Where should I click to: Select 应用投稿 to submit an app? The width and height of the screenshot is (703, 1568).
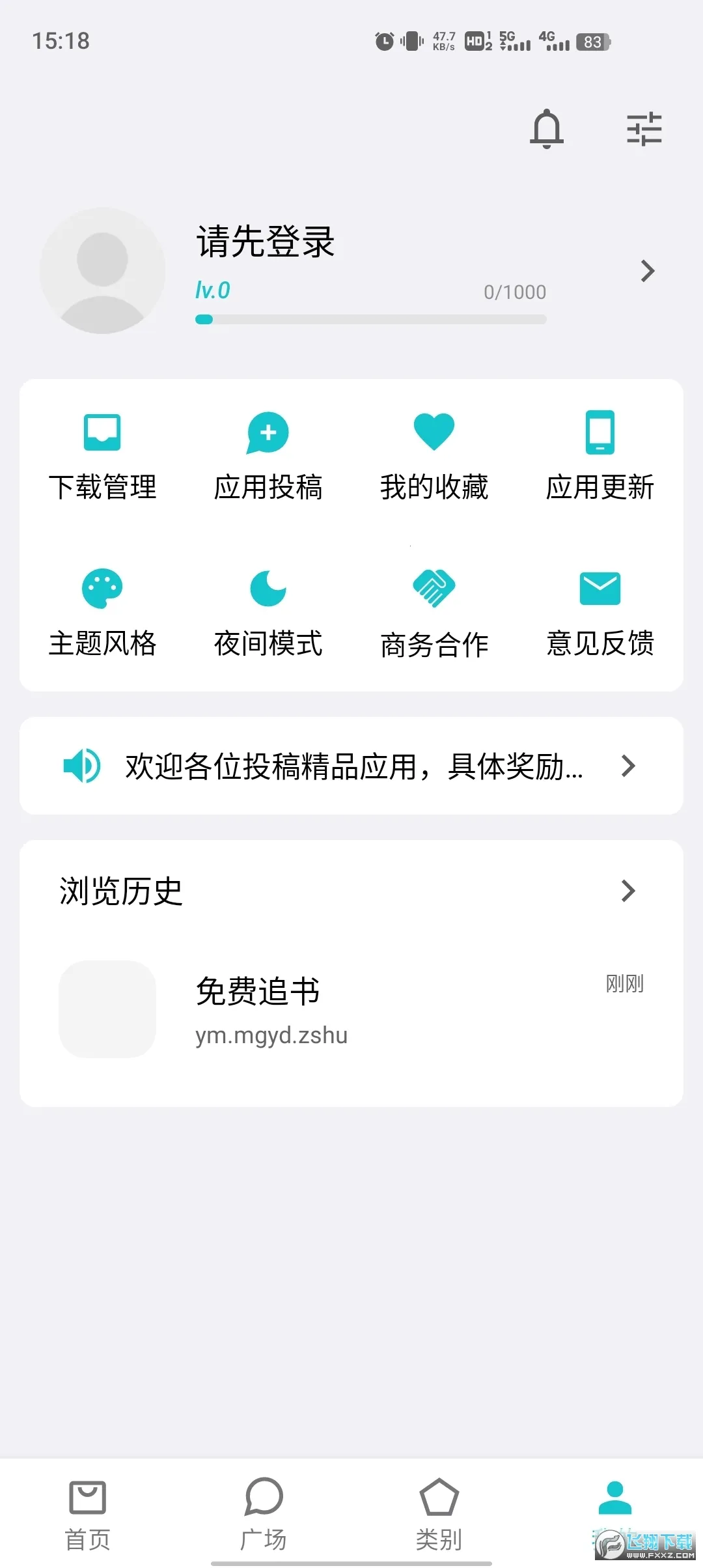pyautogui.click(x=268, y=456)
